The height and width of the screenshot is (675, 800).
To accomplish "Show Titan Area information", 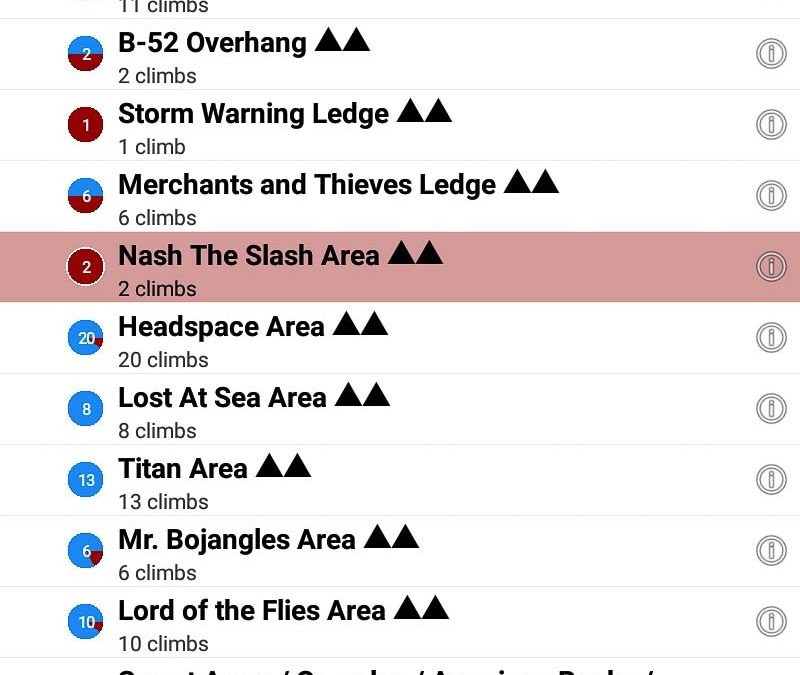I will pos(771,480).
